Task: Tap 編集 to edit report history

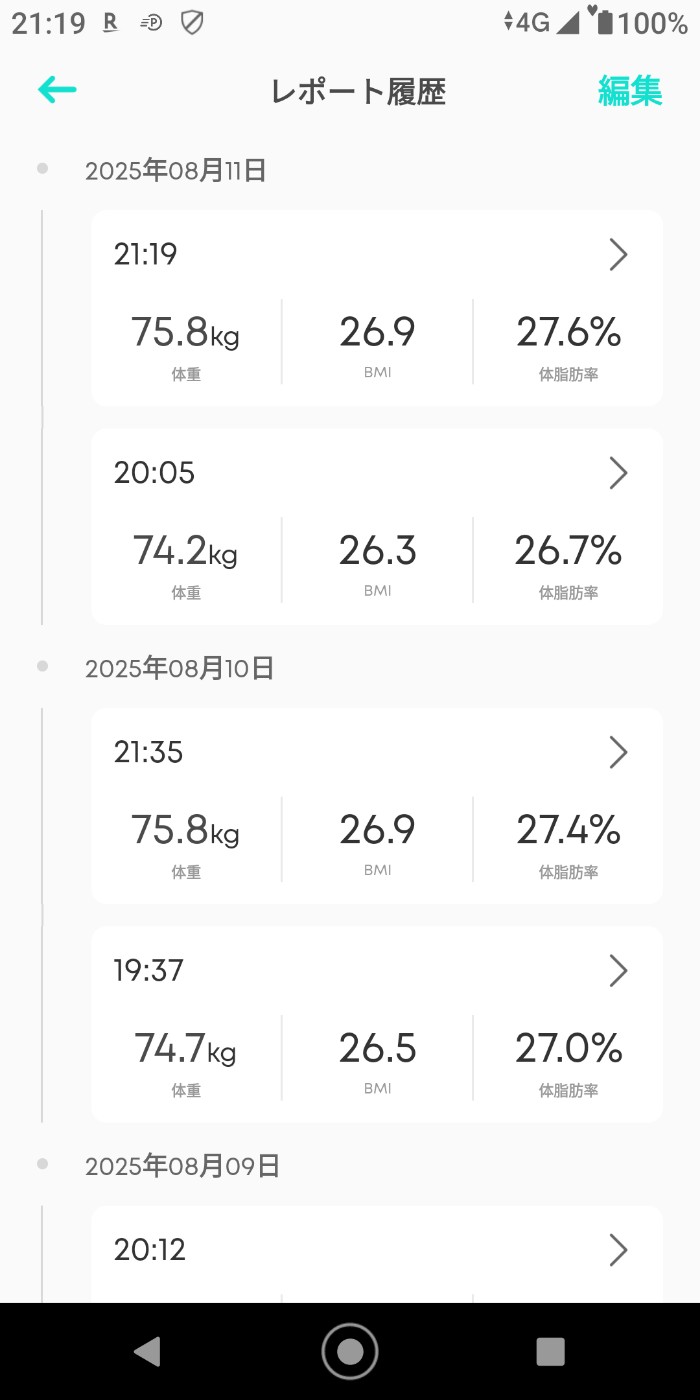Action: point(630,91)
